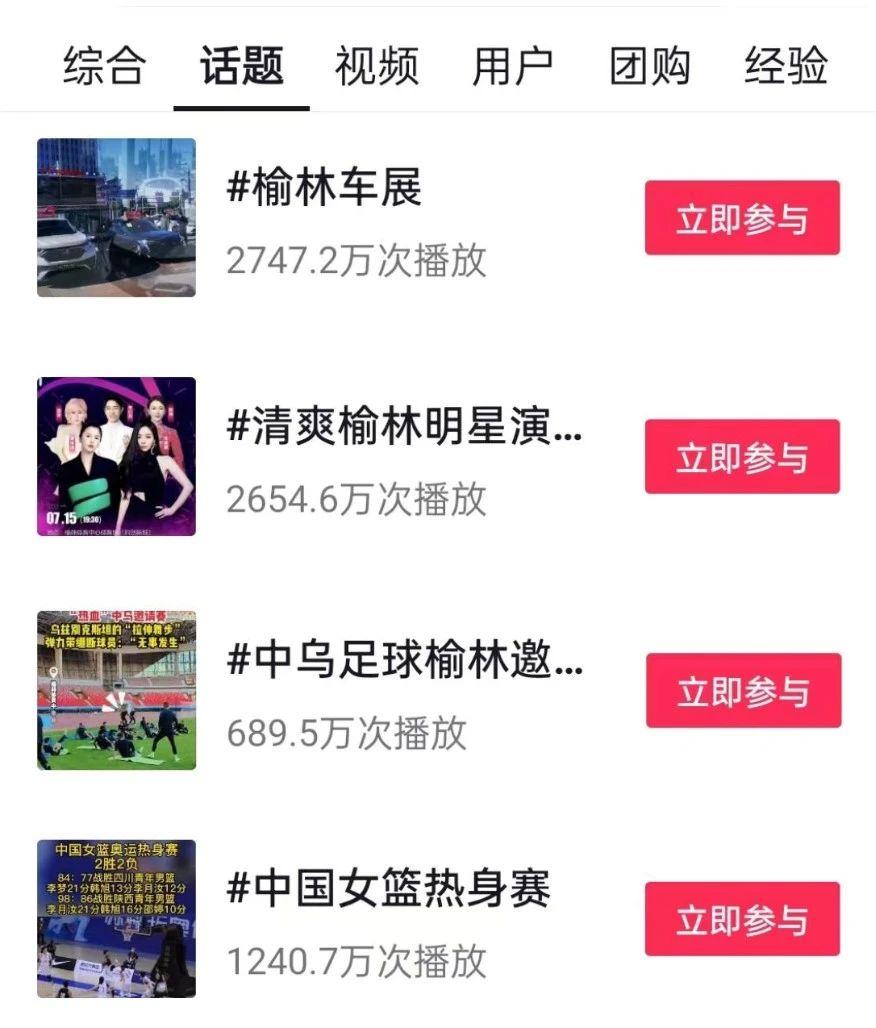Open the #清爽榆林明星演 topic
This screenshot has height=1028, width=876.
[404, 427]
